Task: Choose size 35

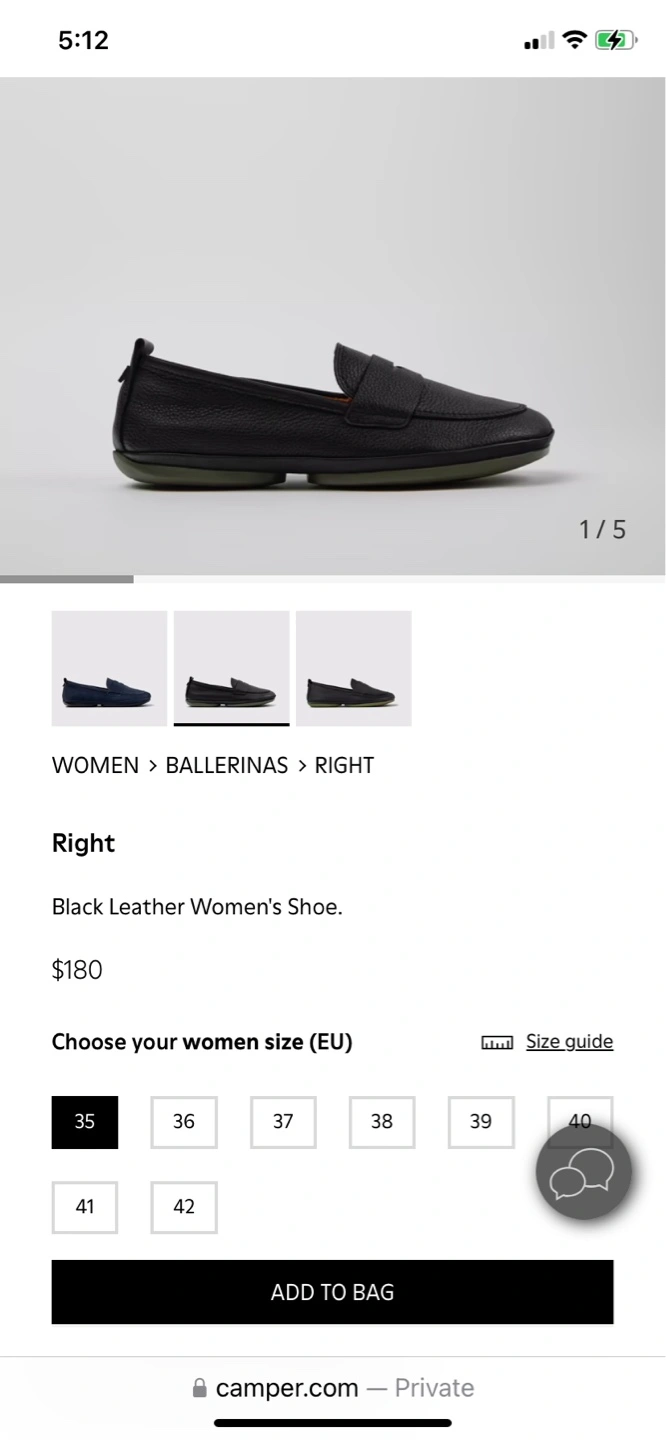Action: [x=85, y=1122]
